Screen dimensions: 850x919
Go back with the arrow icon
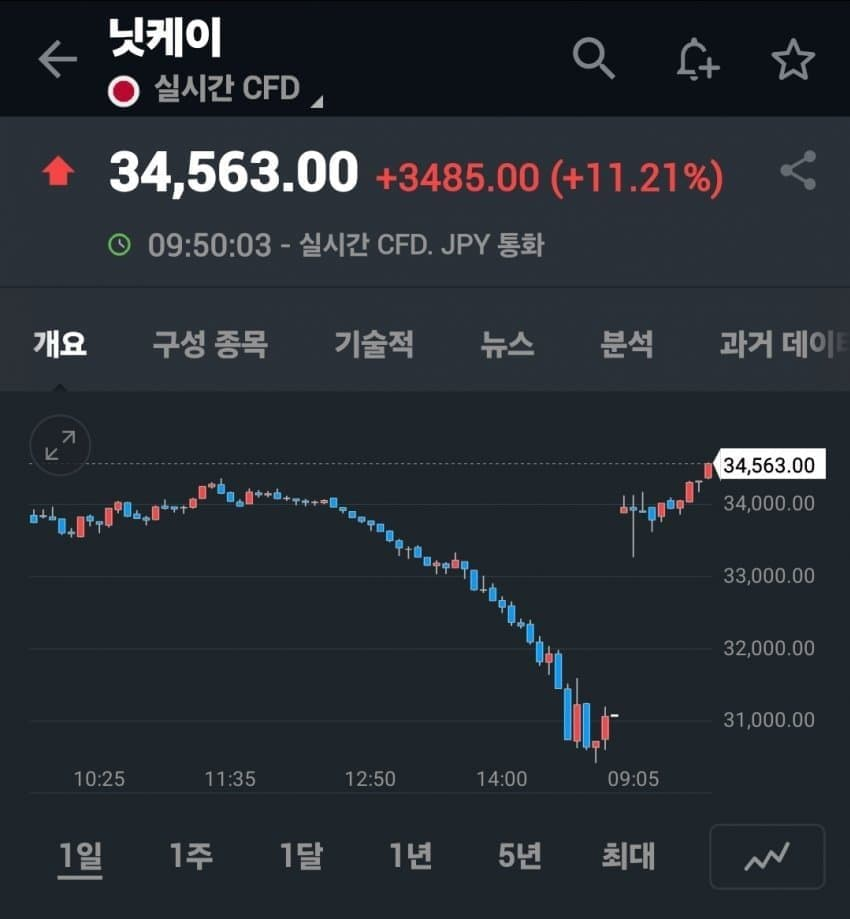(x=57, y=60)
